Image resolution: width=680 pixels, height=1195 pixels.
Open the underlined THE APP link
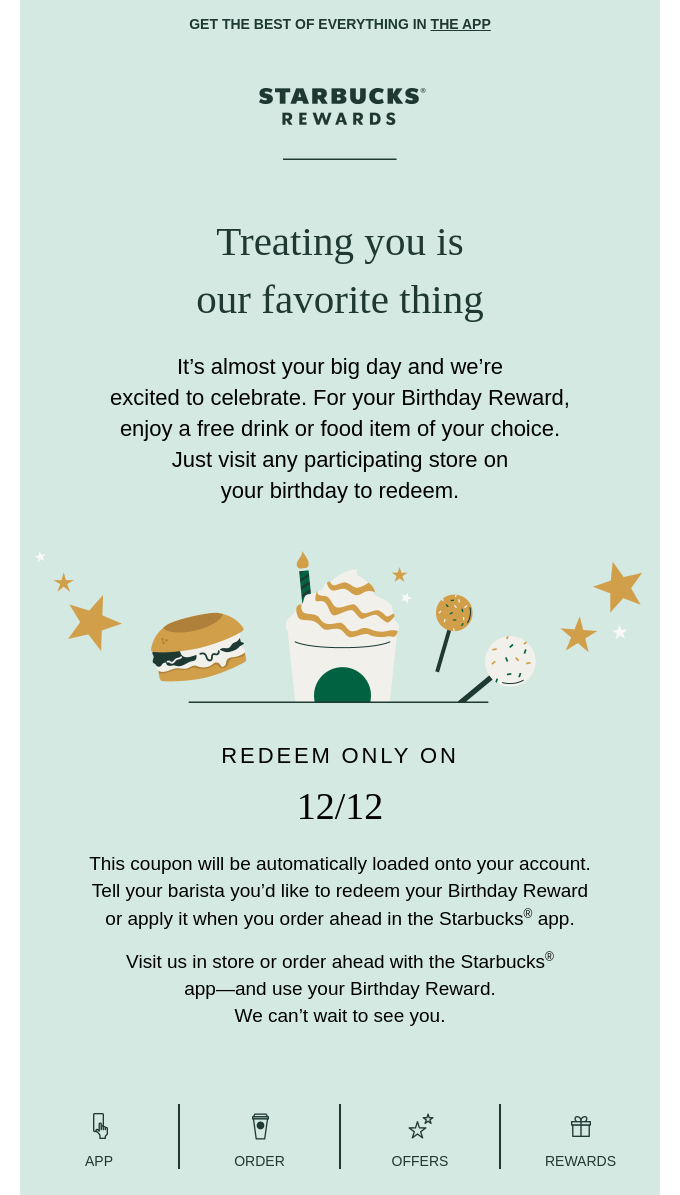[460, 24]
